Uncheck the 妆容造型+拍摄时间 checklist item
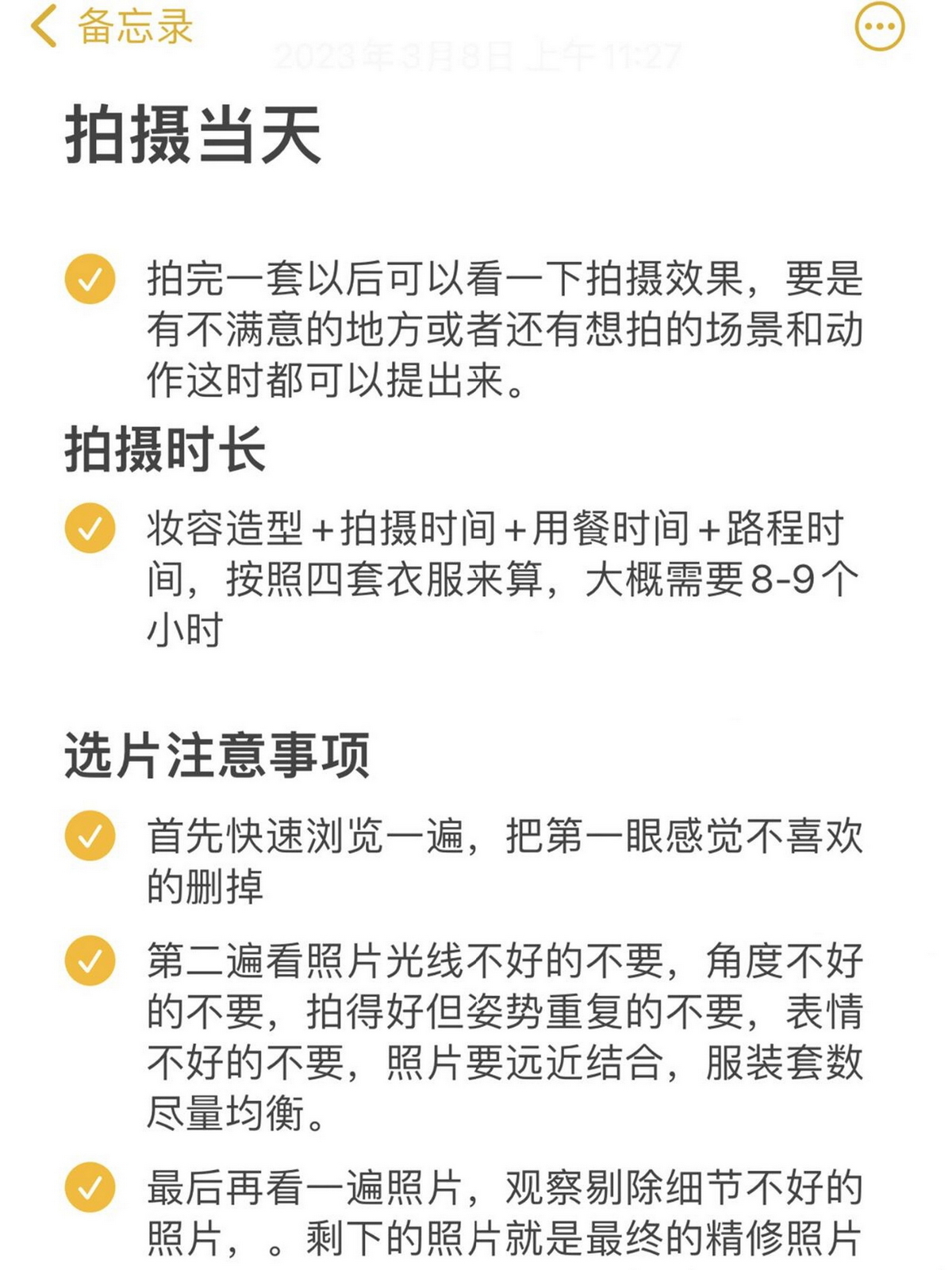Viewport: 952px width, 1270px height. pyautogui.click(x=90, y=528)
